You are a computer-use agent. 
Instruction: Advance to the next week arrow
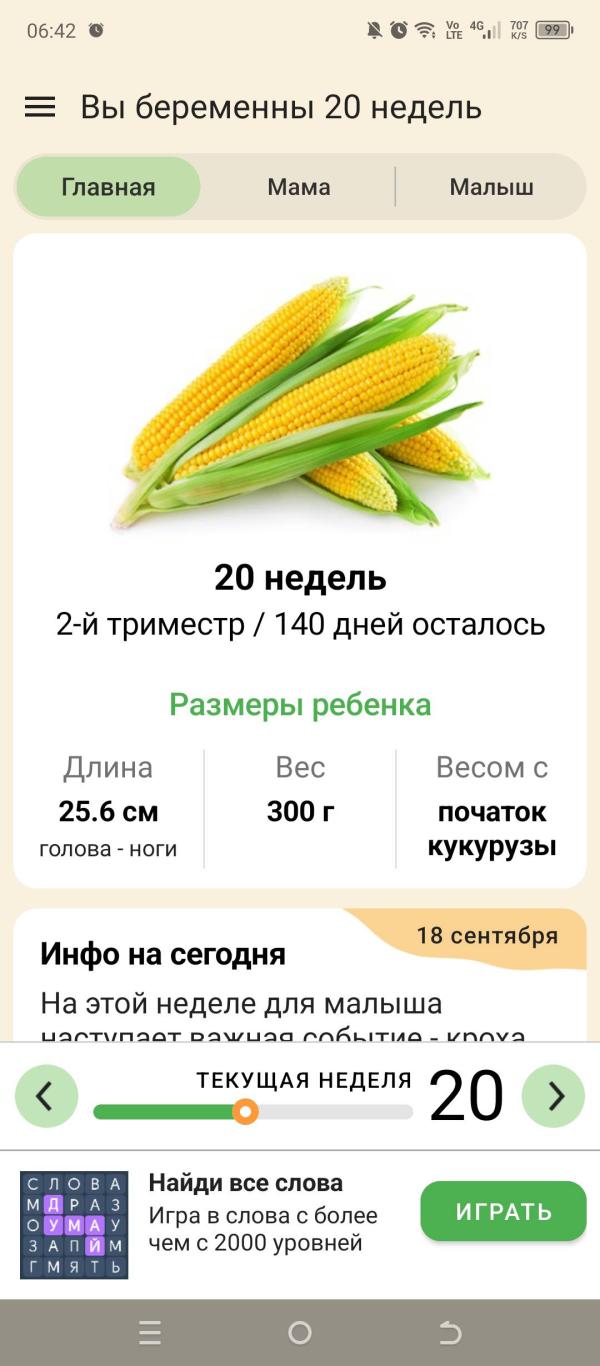[553, 1096]
